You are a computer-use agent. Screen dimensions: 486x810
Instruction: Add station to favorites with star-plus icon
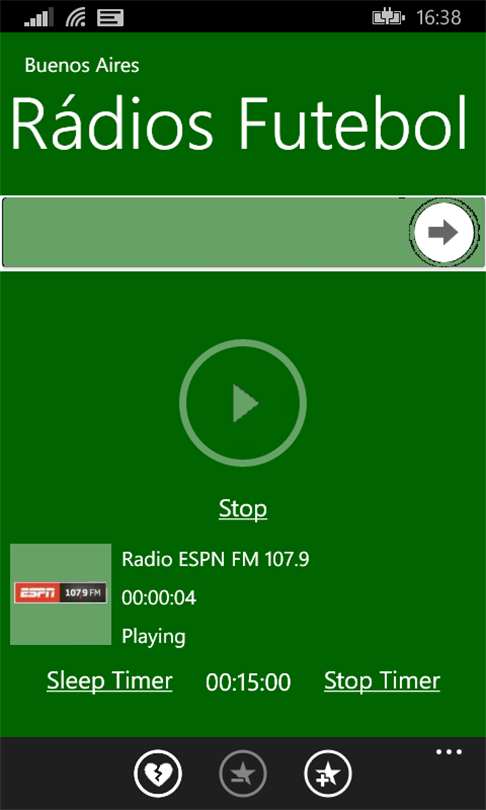pos(328,774)
